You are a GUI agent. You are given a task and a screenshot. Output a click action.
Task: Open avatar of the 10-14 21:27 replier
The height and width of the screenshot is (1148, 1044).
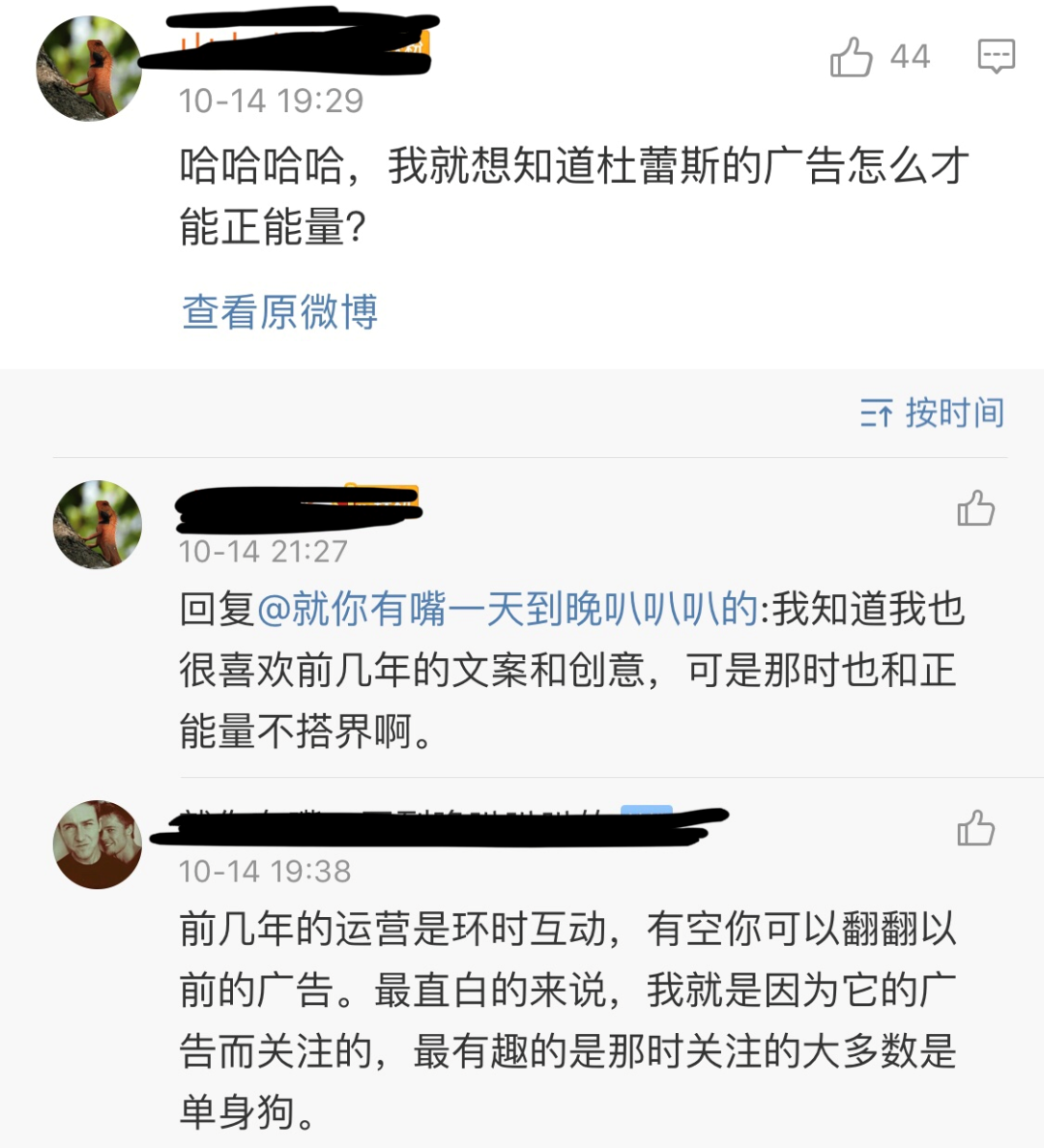coord(97,525)
